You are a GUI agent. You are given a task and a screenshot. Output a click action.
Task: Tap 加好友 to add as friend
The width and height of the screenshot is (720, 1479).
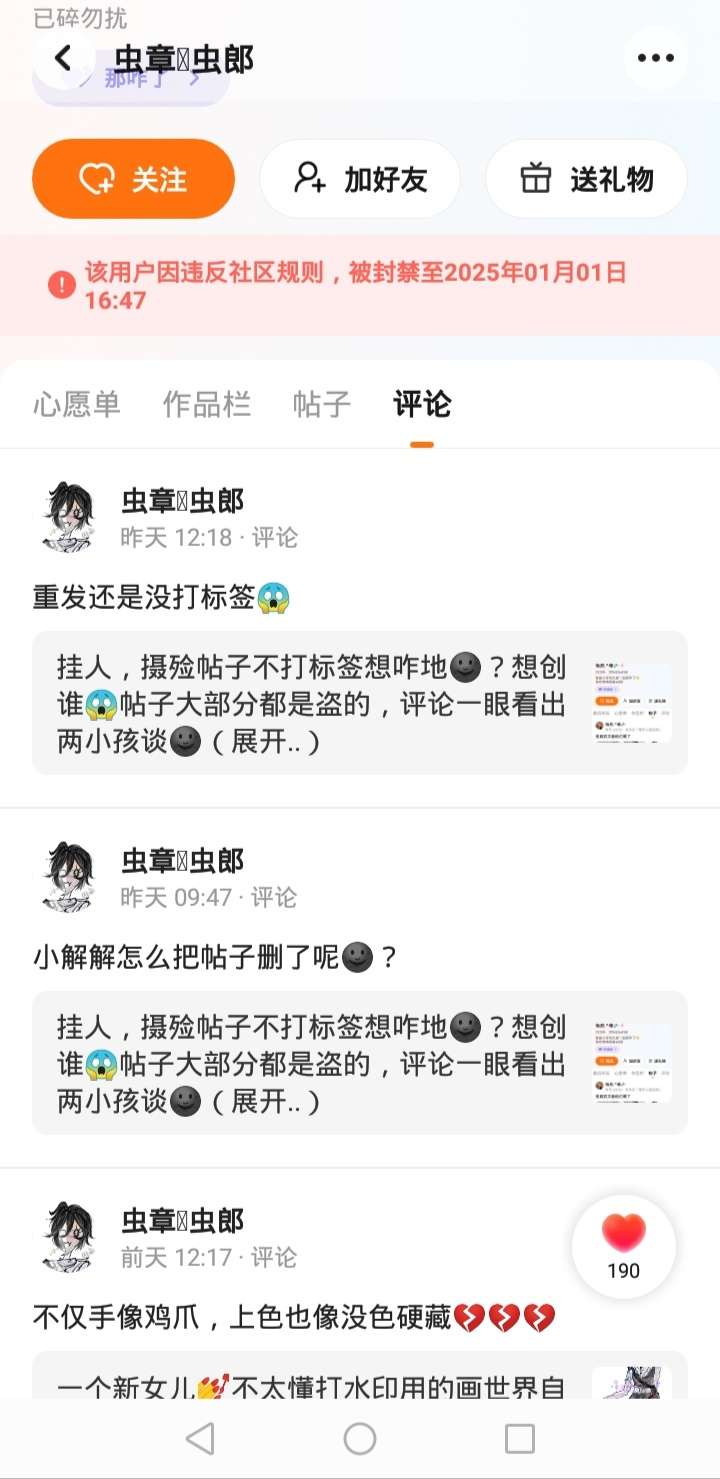360,179
